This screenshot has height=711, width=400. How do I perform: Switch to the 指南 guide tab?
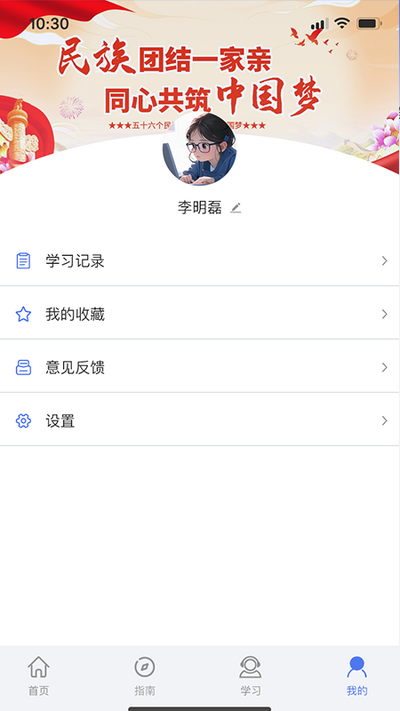[x=145, y=676]
